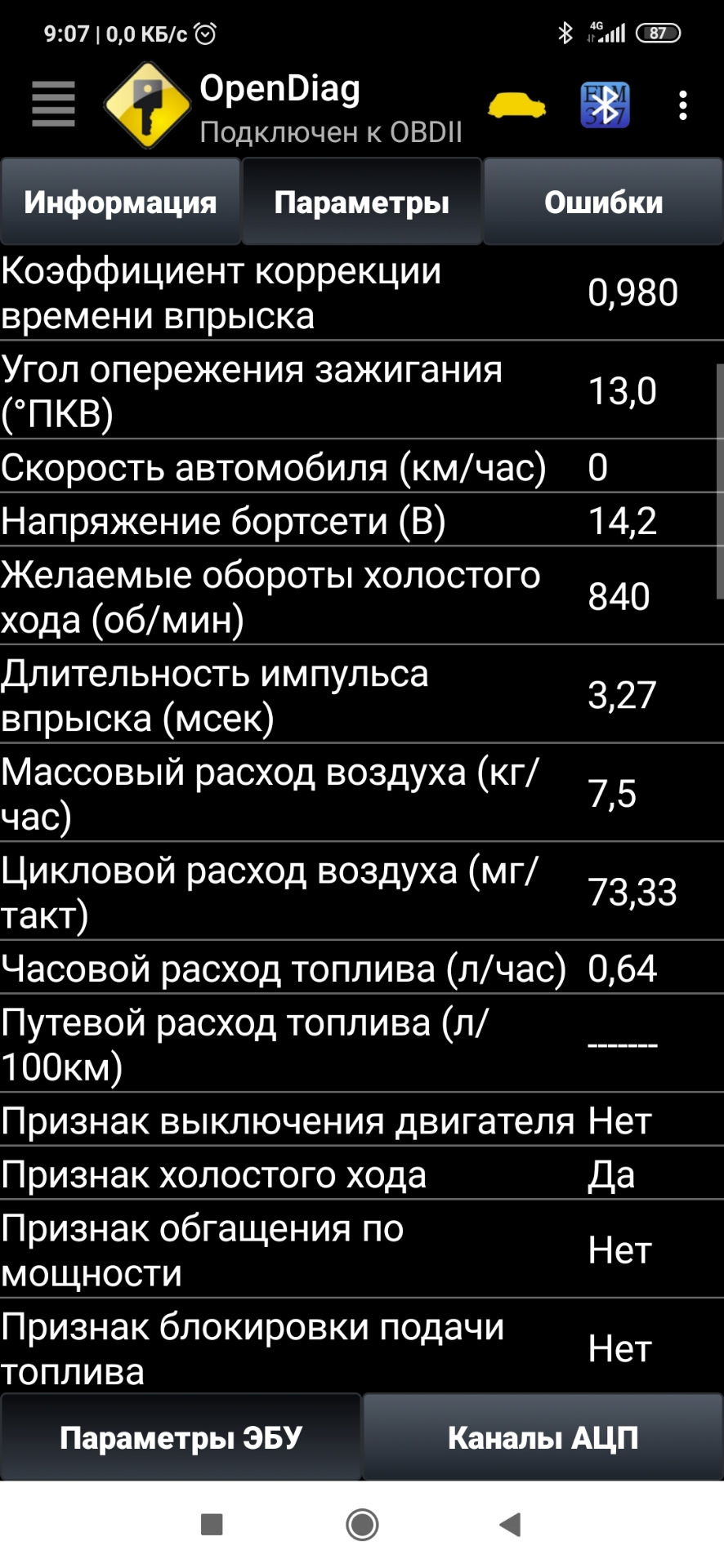This screenshot has width=724, height=1568.
Task: Go to the Ошибки tab
Action: click(x=603, y=203)
